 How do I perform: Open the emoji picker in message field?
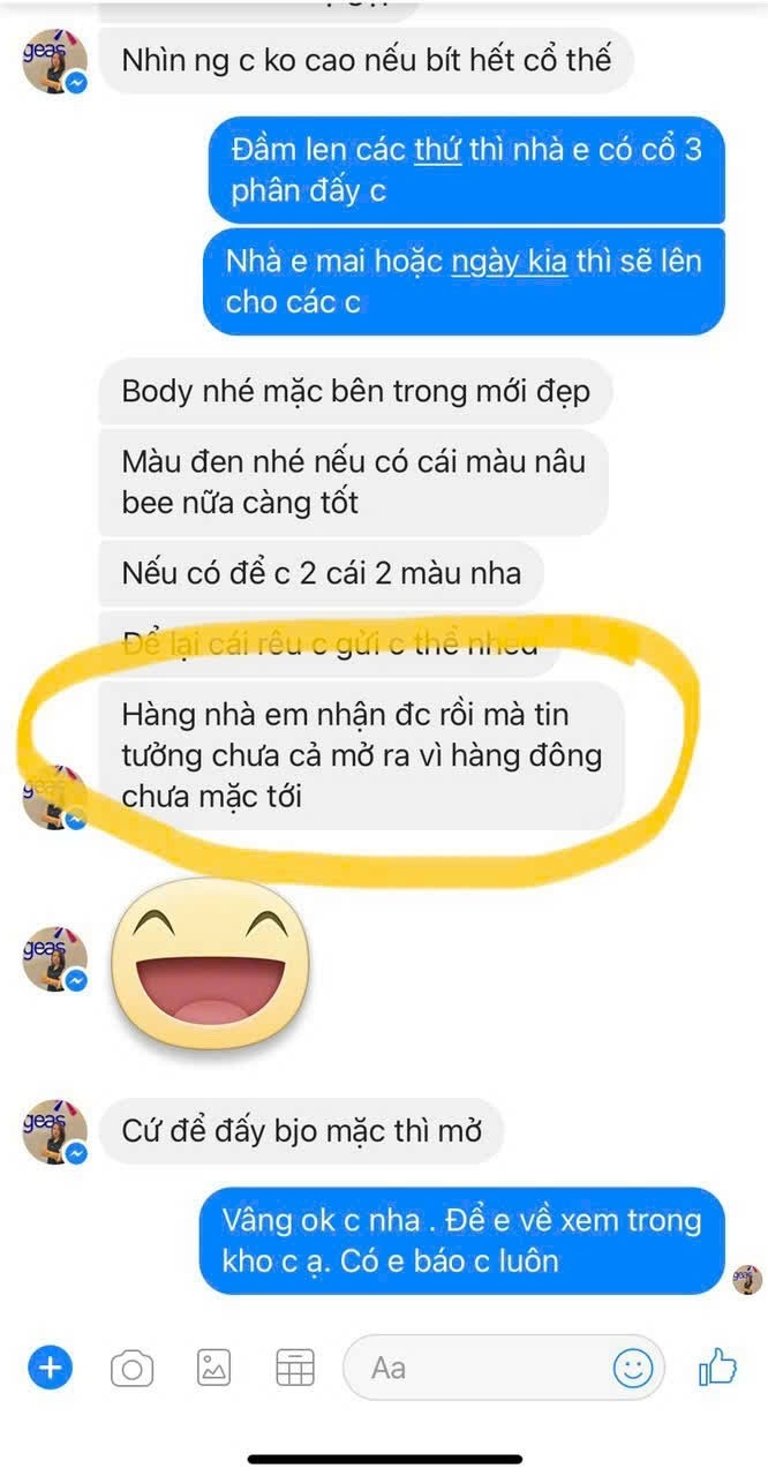coord(632,1368)
